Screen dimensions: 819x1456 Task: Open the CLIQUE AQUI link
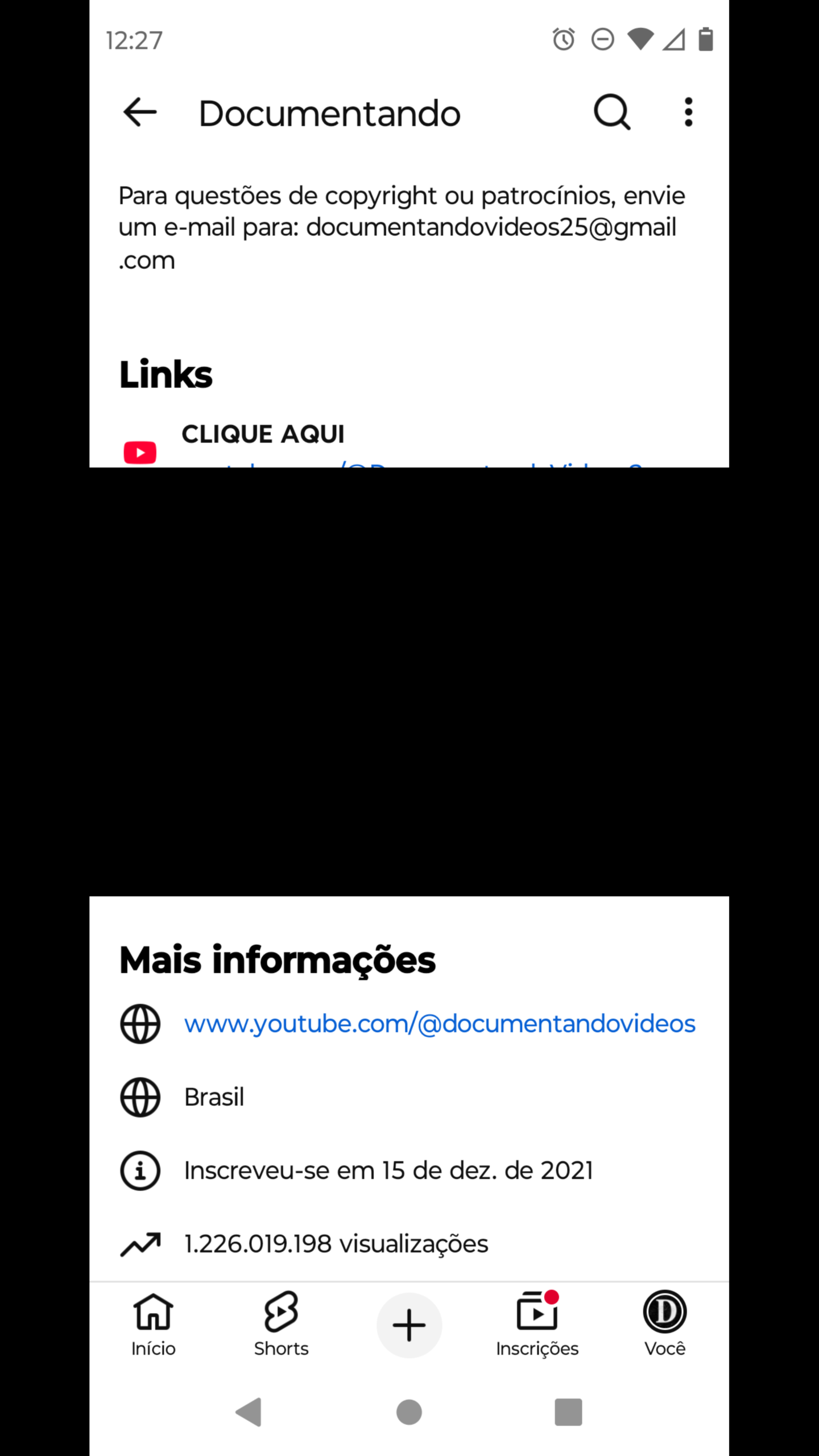tap(263, 435)
